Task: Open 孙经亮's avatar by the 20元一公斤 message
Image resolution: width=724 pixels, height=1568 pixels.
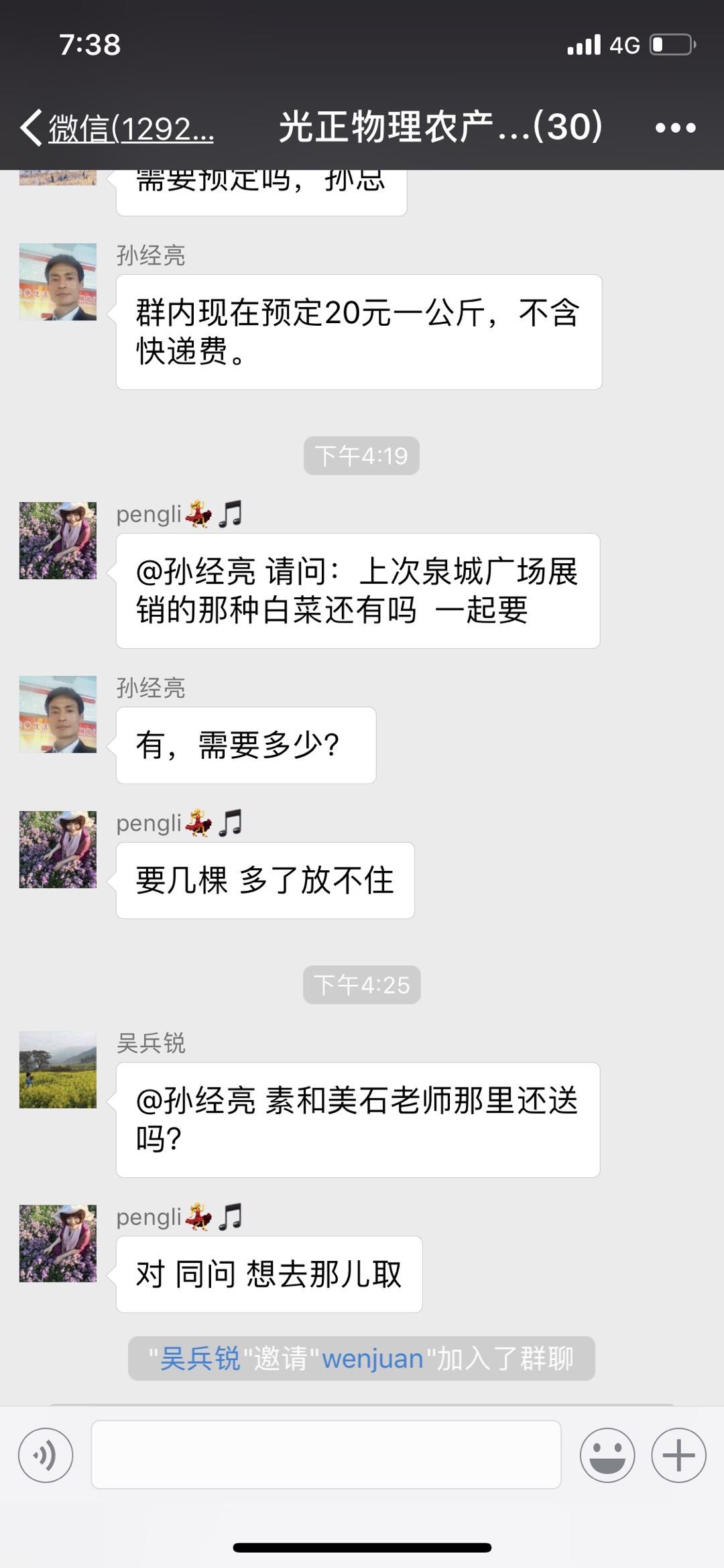Action: (58, 282)
